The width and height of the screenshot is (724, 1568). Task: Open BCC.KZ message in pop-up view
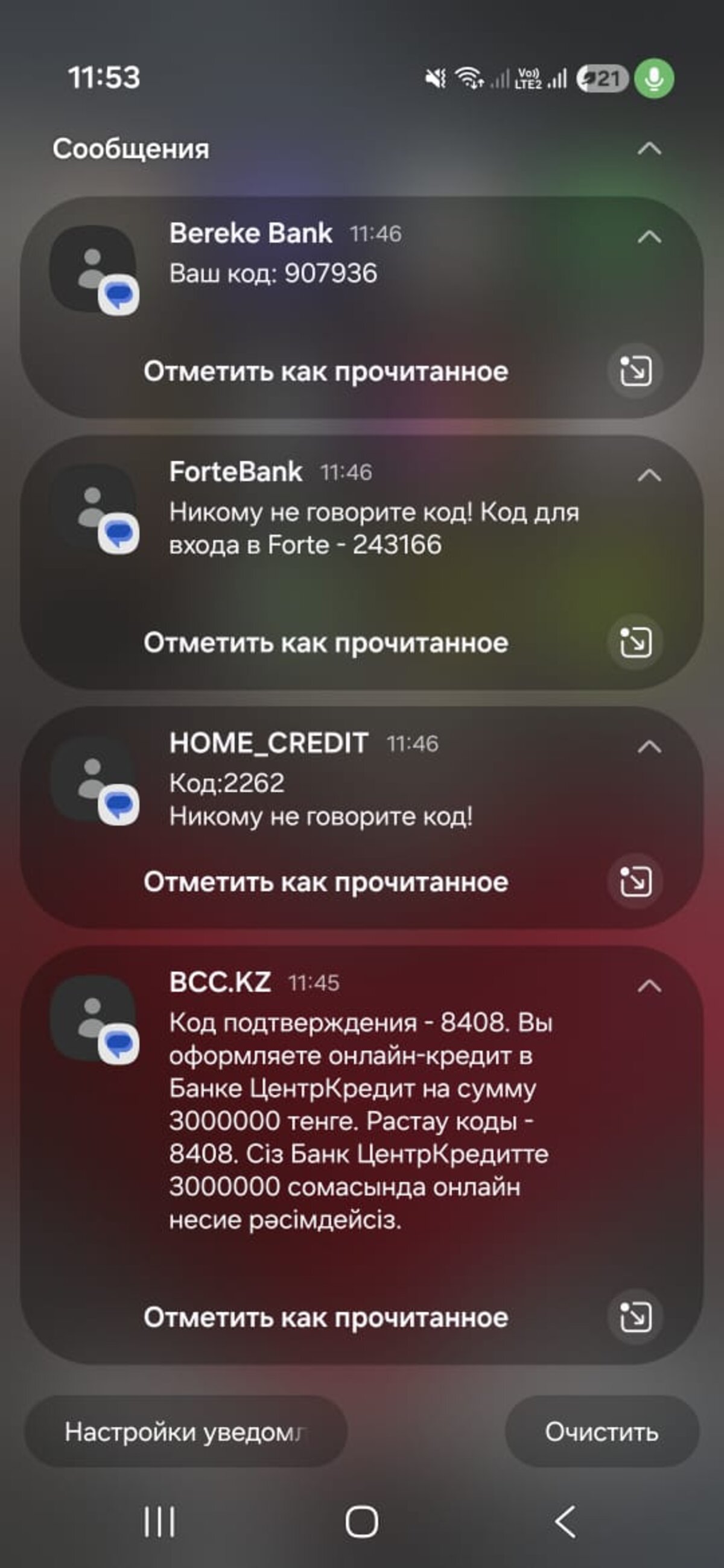(x=635, y=1317)
